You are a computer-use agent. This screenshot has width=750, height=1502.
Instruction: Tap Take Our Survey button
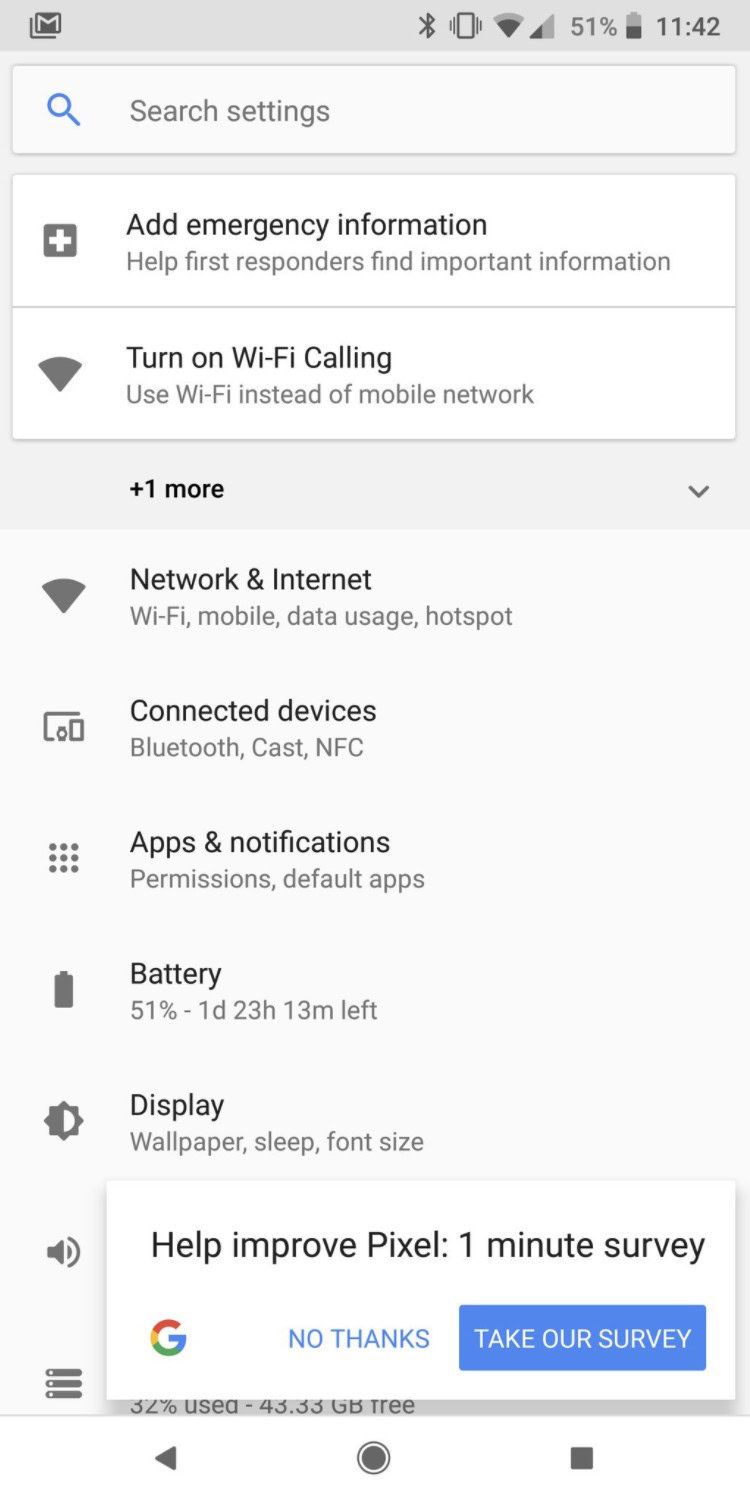[x=582, y=1338]
